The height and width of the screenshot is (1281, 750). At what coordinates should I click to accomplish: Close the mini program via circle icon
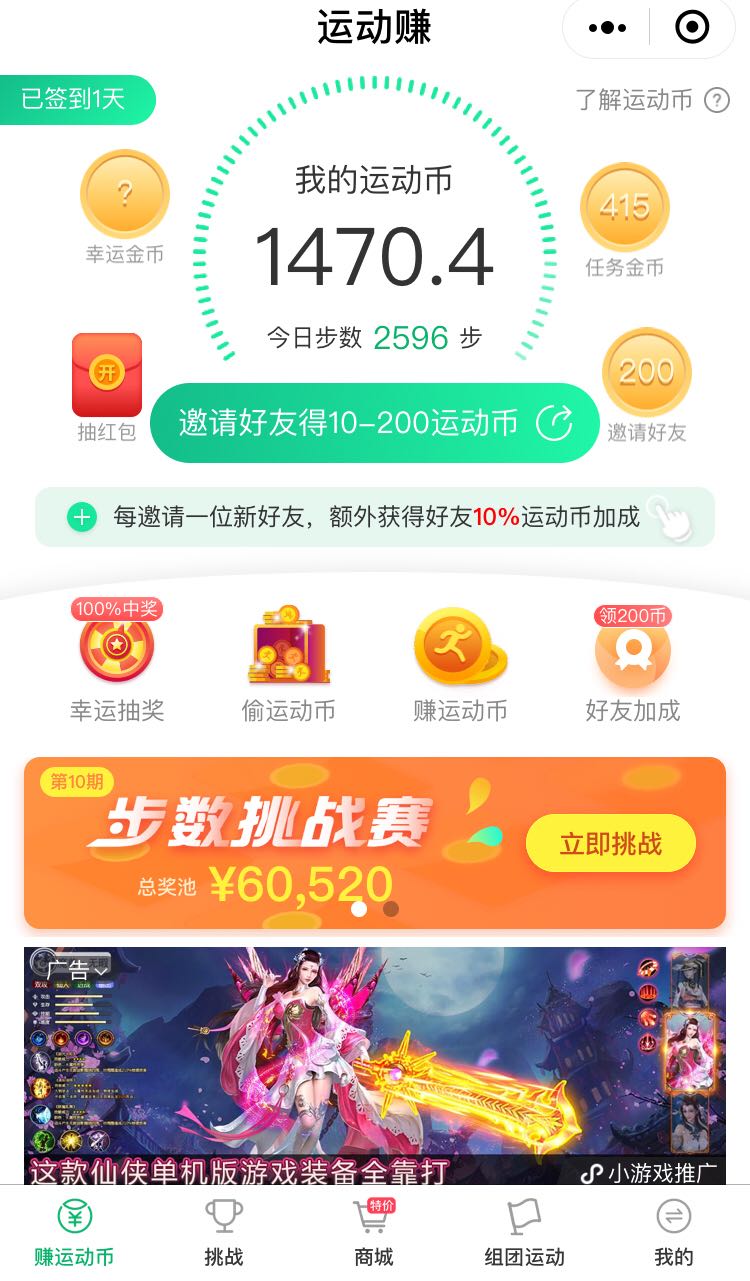coord(692,28)
